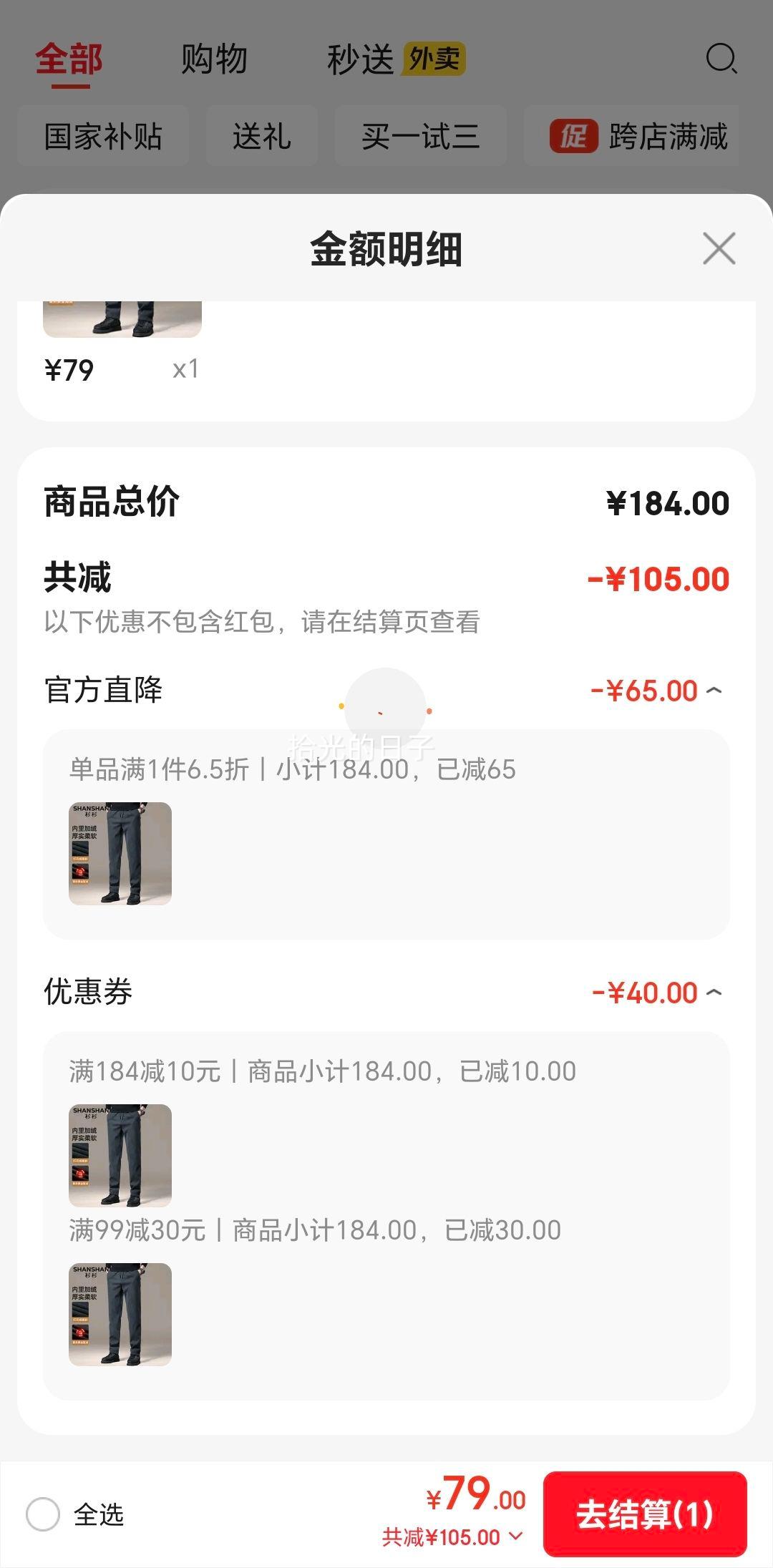Image resolution: width=773 pixels, height=1568 pixels.
Task: Toggle the 全选 select-all checkbox
Action: [x=43, y=1514]
